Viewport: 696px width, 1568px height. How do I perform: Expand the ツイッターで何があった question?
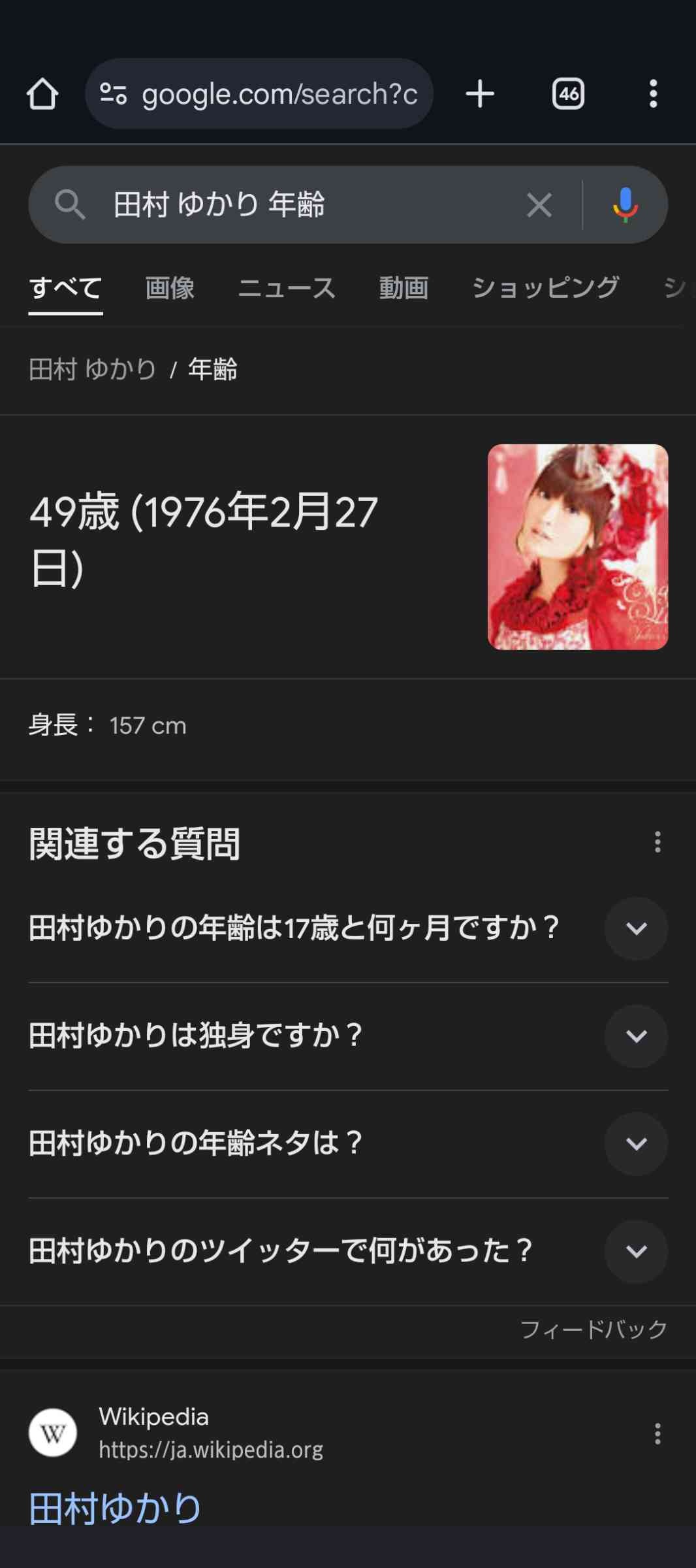point(636,1251)
